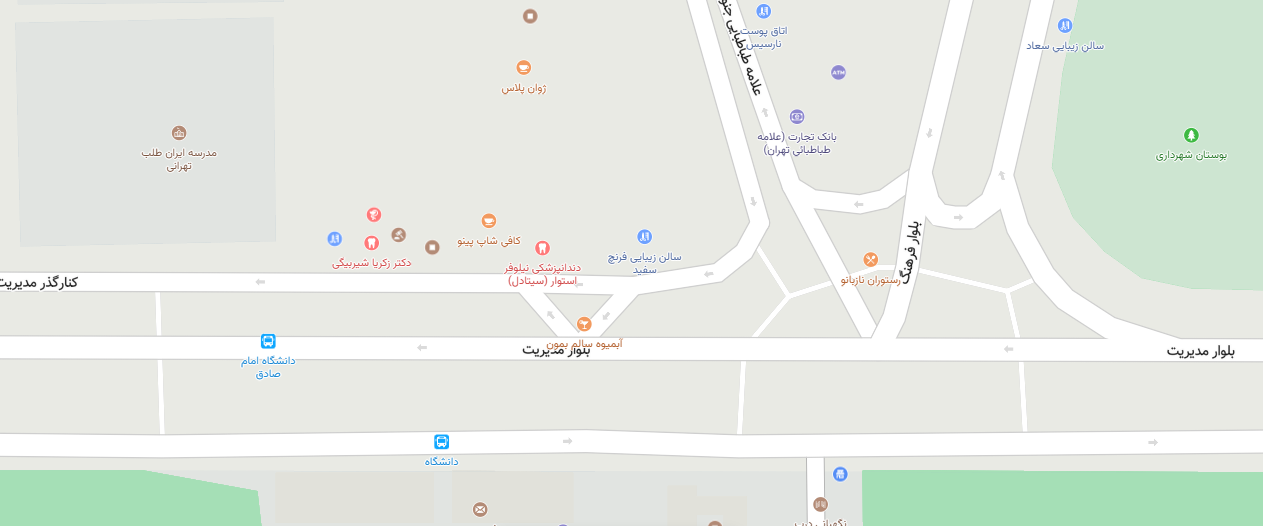Select the بوستان شهرداری park marker
This screenshot has height=526, width=1263.
pos(1191,135)
